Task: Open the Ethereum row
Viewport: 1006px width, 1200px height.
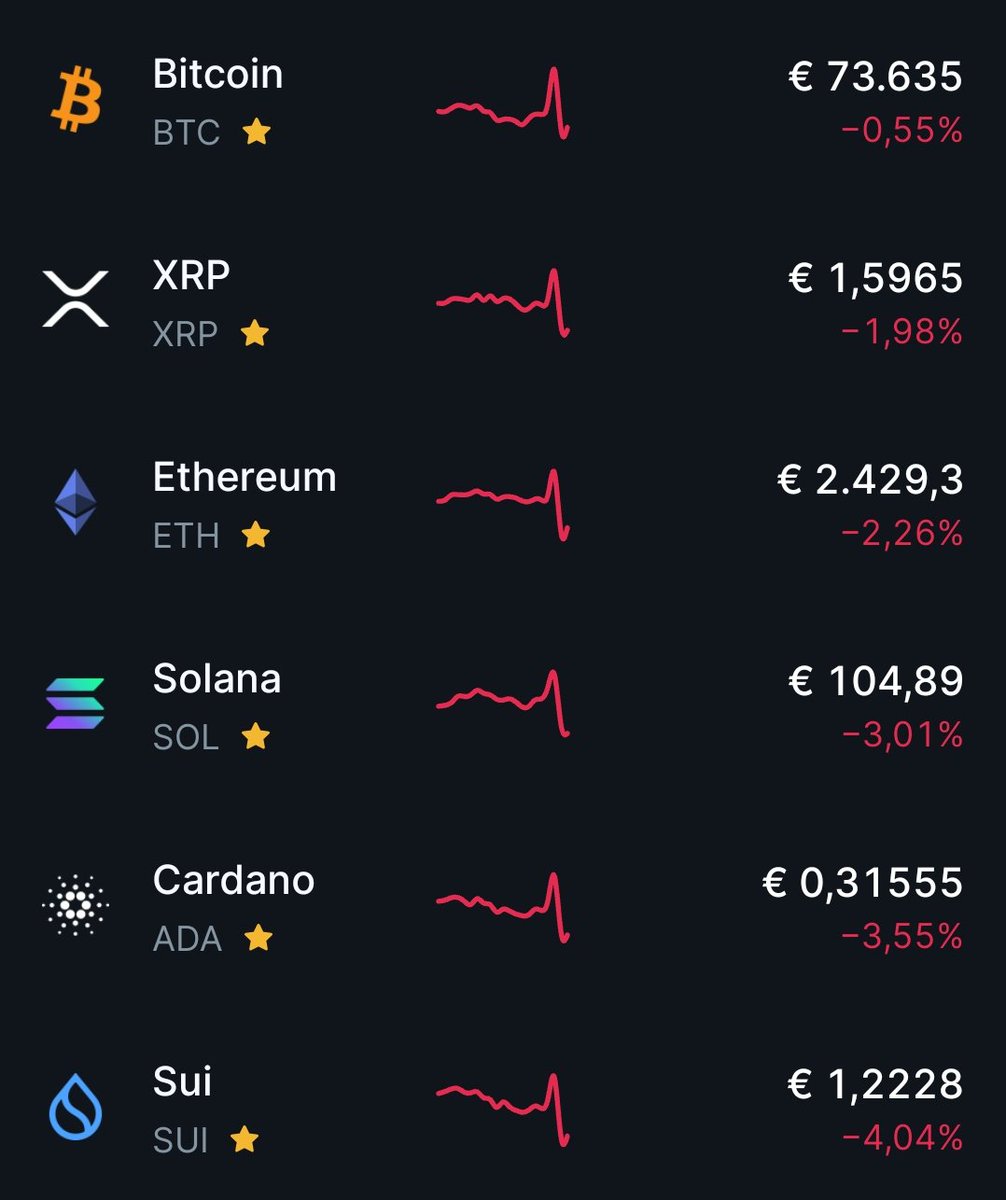Action: [503, 504]
